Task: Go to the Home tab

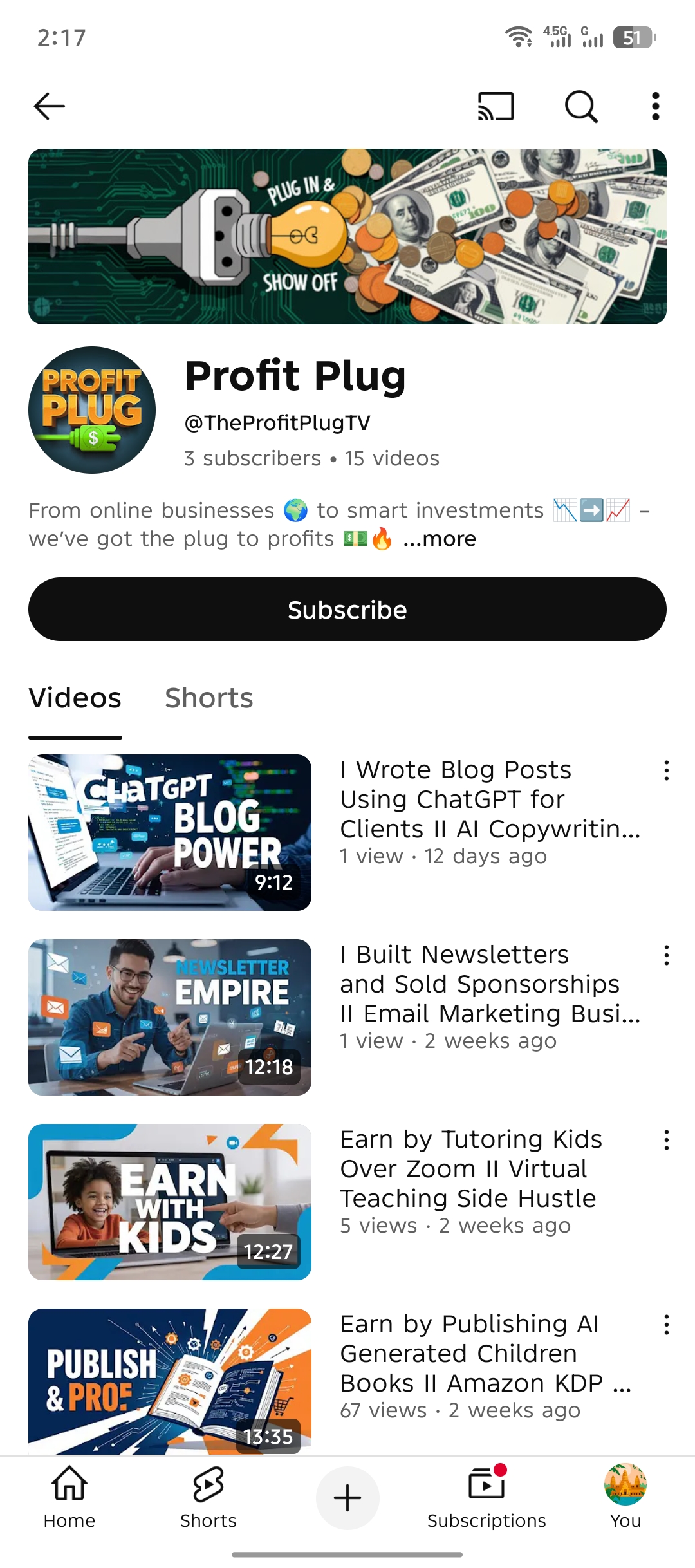Action: coord(69,1497)
